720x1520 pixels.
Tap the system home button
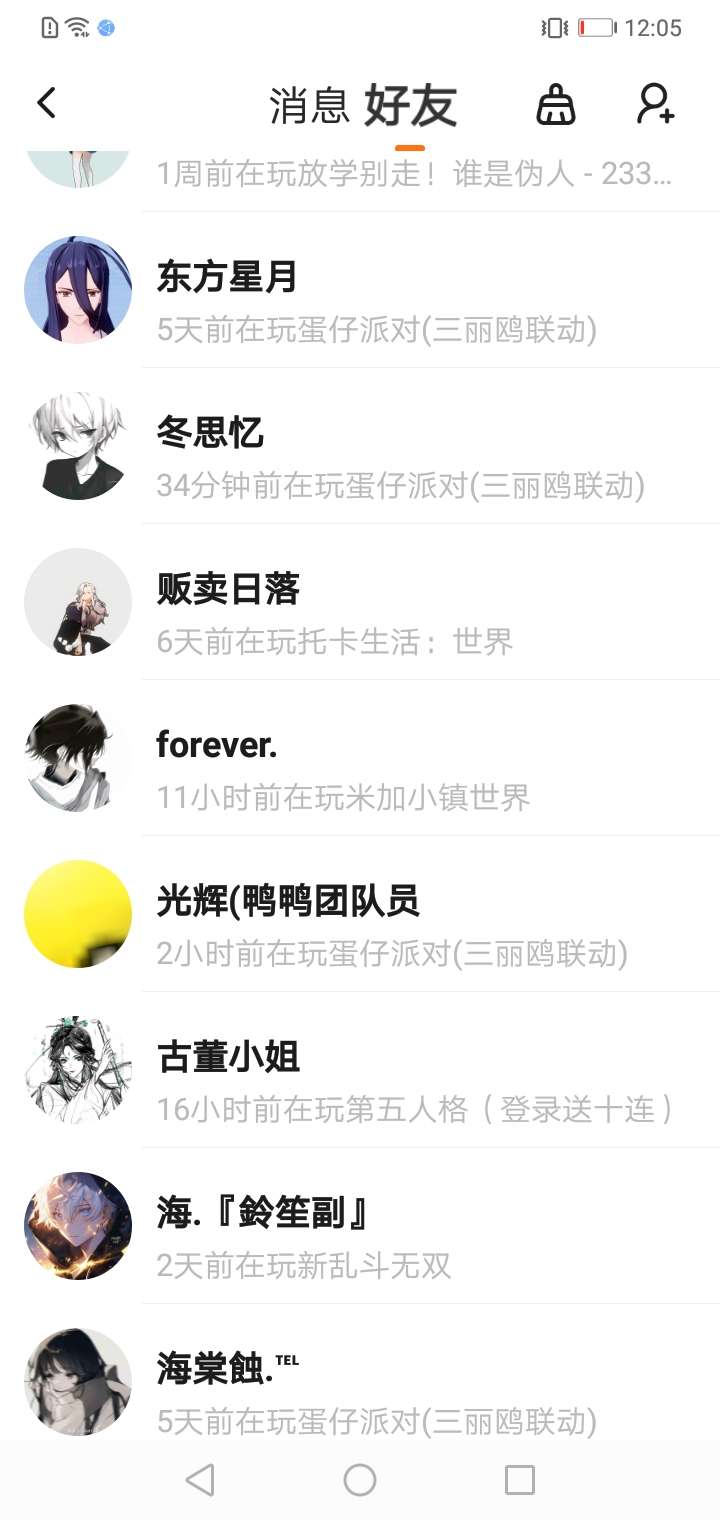pyautogui.click(x=360, y=1480)
